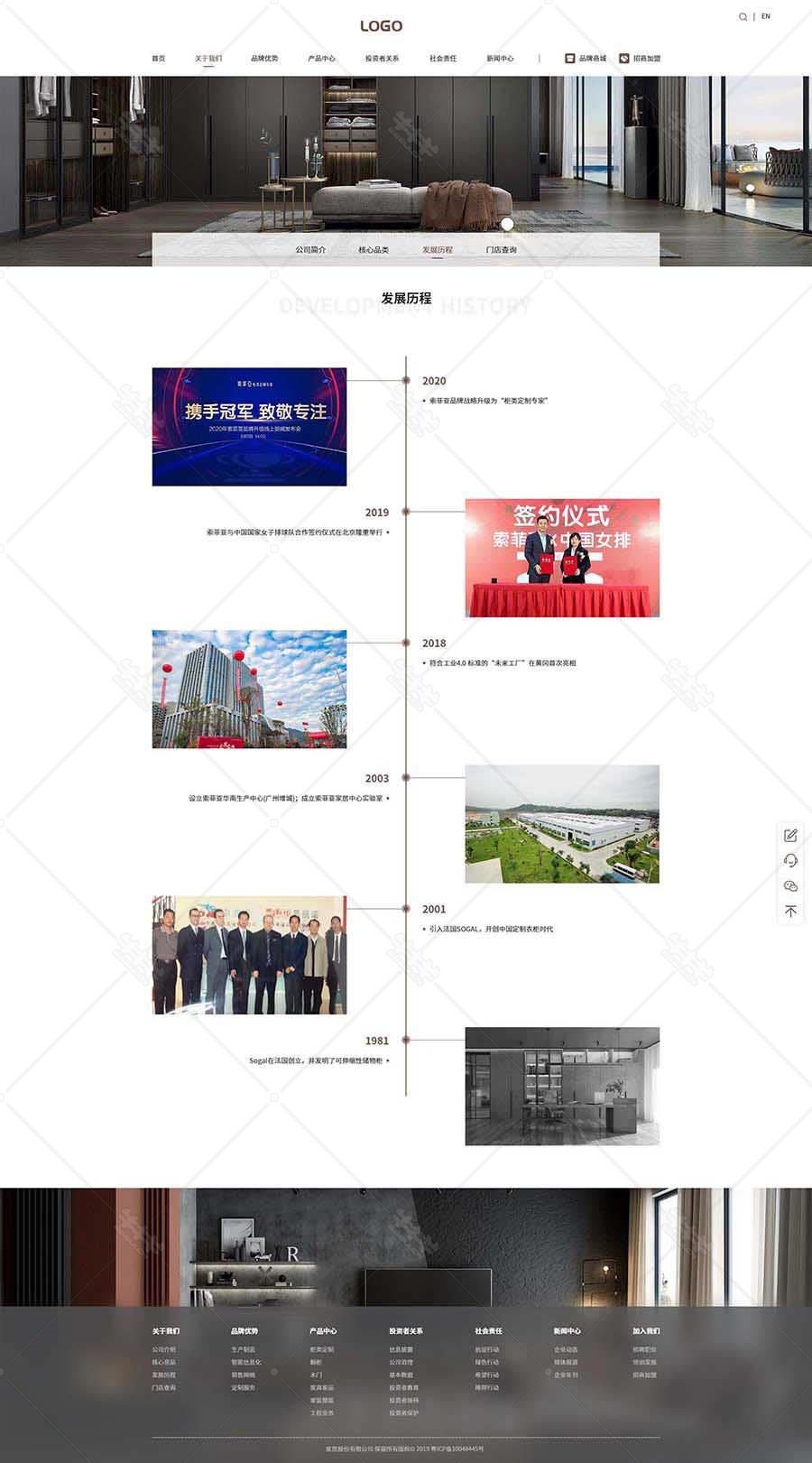Switch to the 门店查询 sub-tab

click(x=502, y=250)
